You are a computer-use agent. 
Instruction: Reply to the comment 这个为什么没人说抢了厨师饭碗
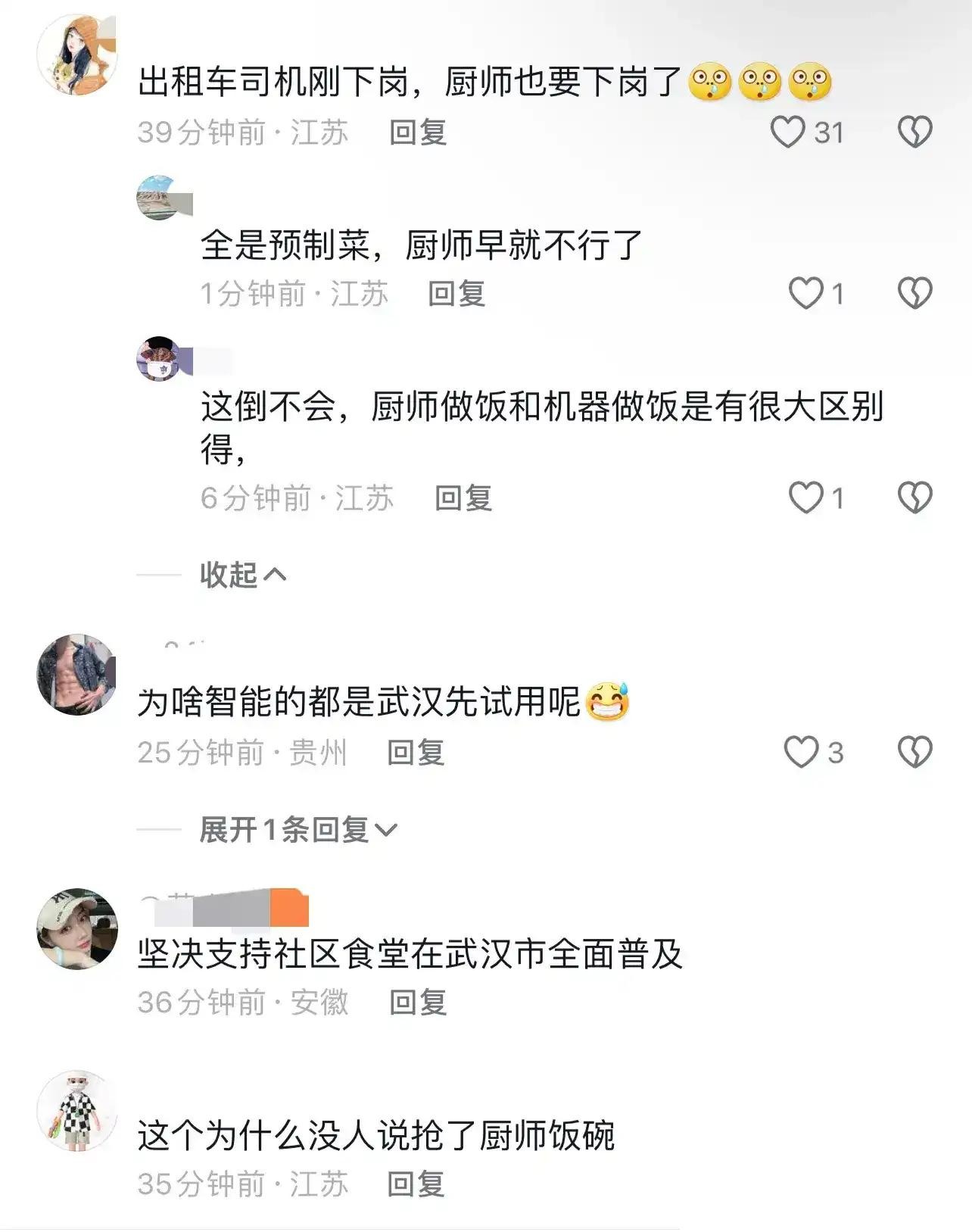416,1184
